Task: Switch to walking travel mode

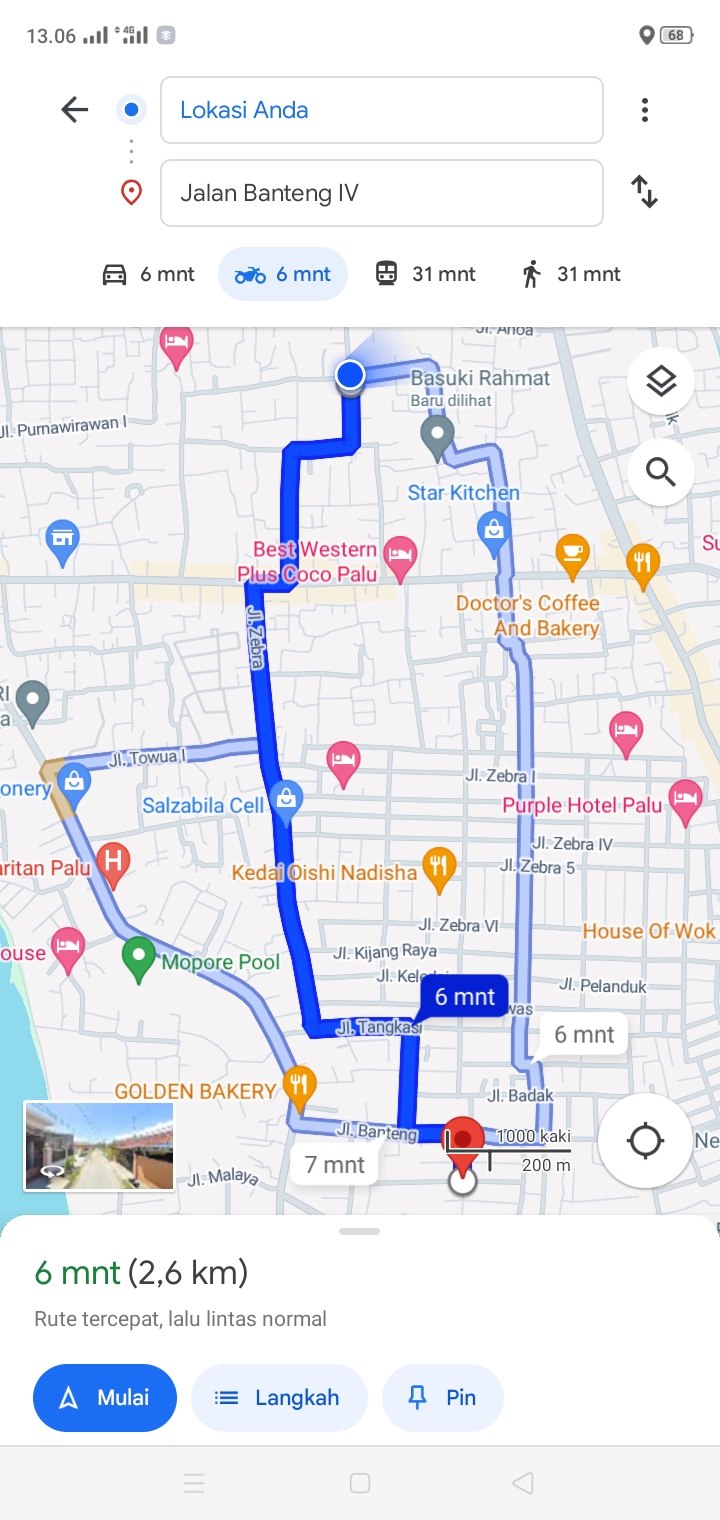Action: click(x=571, y=274)
